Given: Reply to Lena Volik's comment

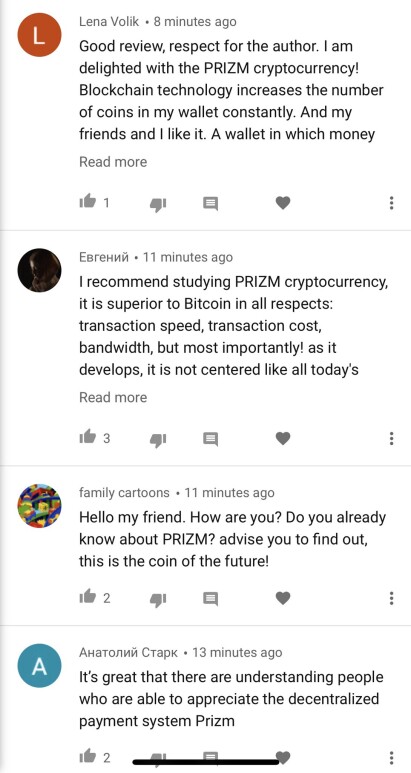Looking at the screenshot, I should point(210,204).
